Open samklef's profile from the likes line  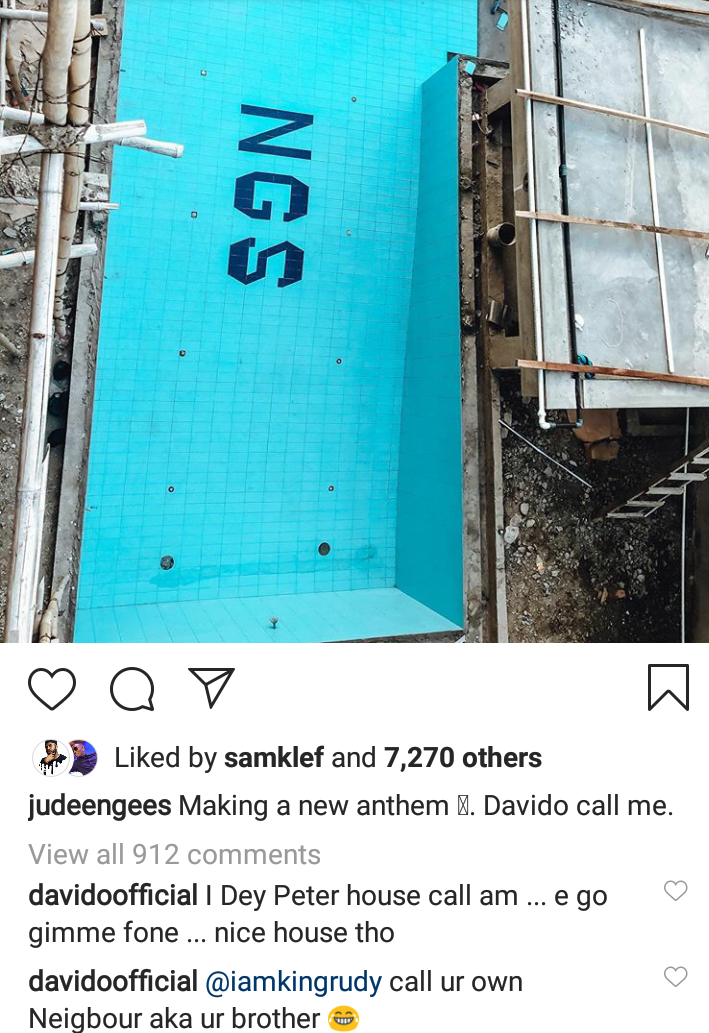pyautogui.click(x=273, y=758)
